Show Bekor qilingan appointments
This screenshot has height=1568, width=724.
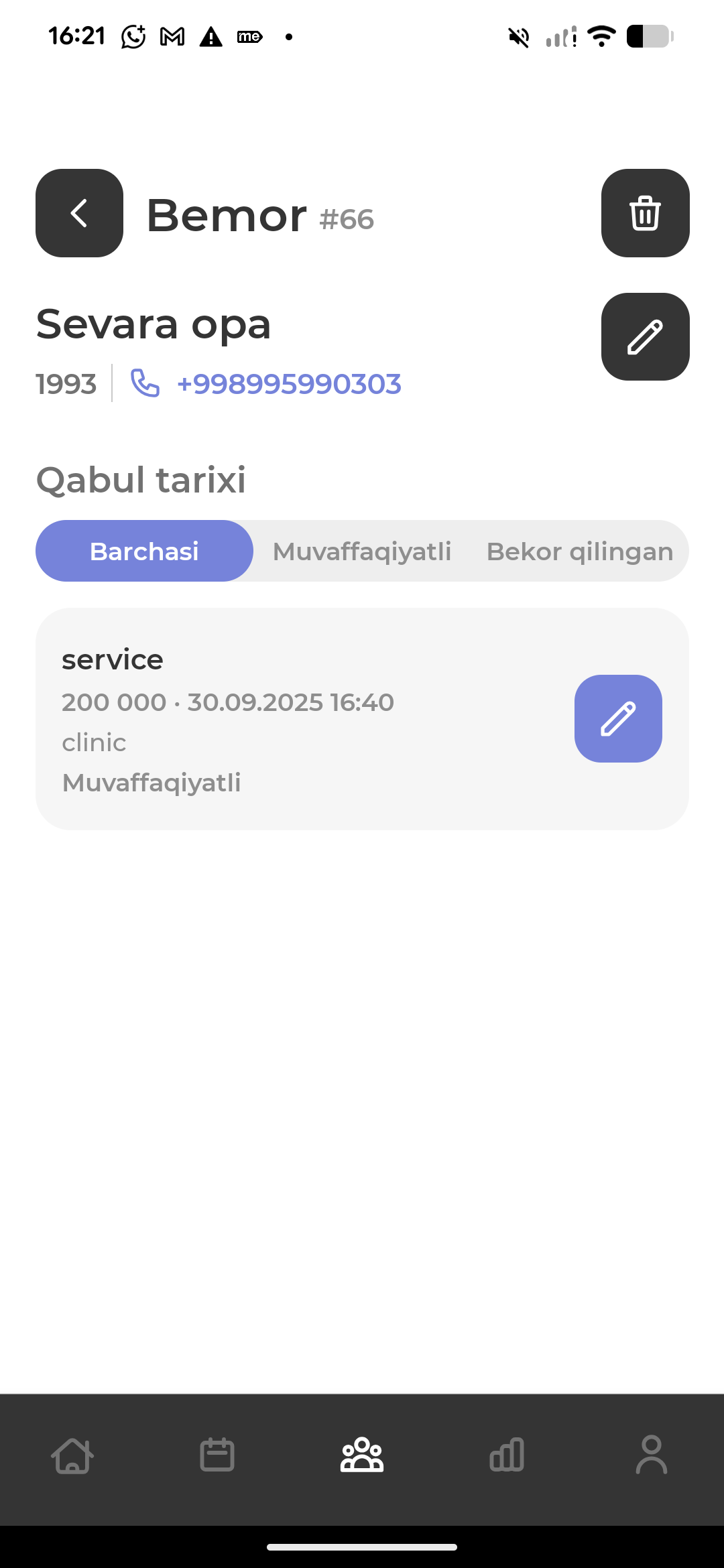(x=579, y=551)
